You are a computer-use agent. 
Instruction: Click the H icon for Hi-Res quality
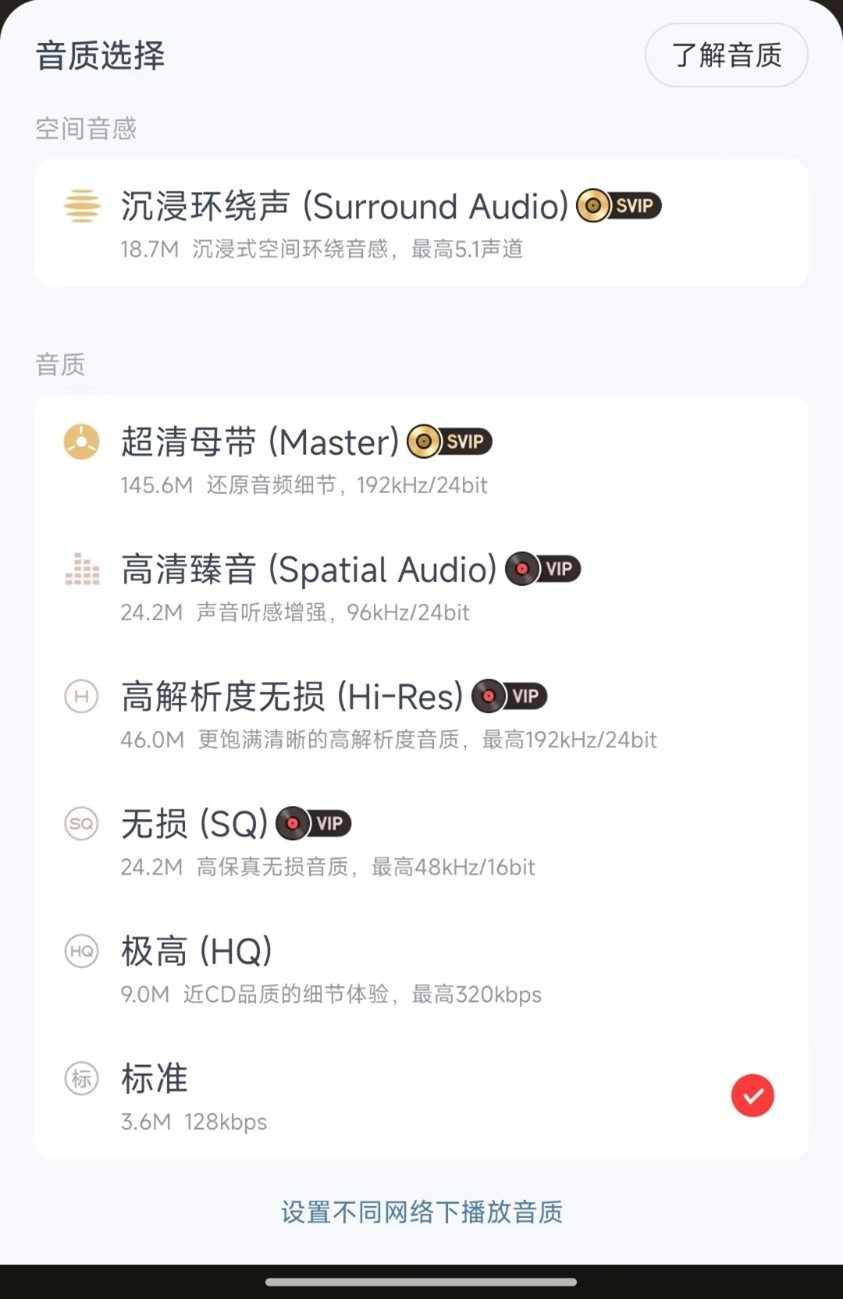[82, 696]
